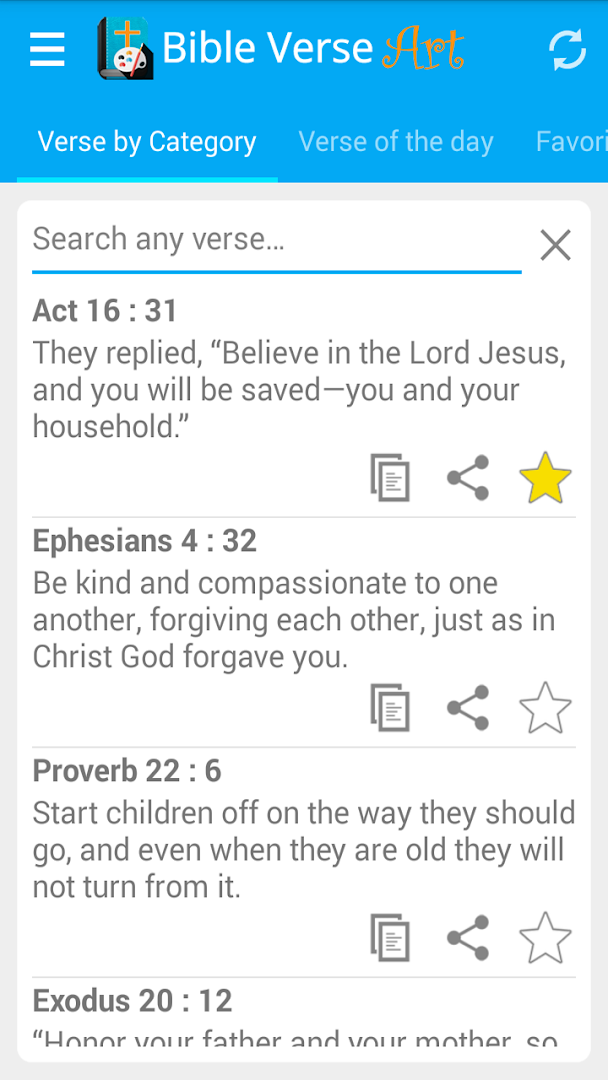
Task: Clear the verse search box
Action: 555,244
